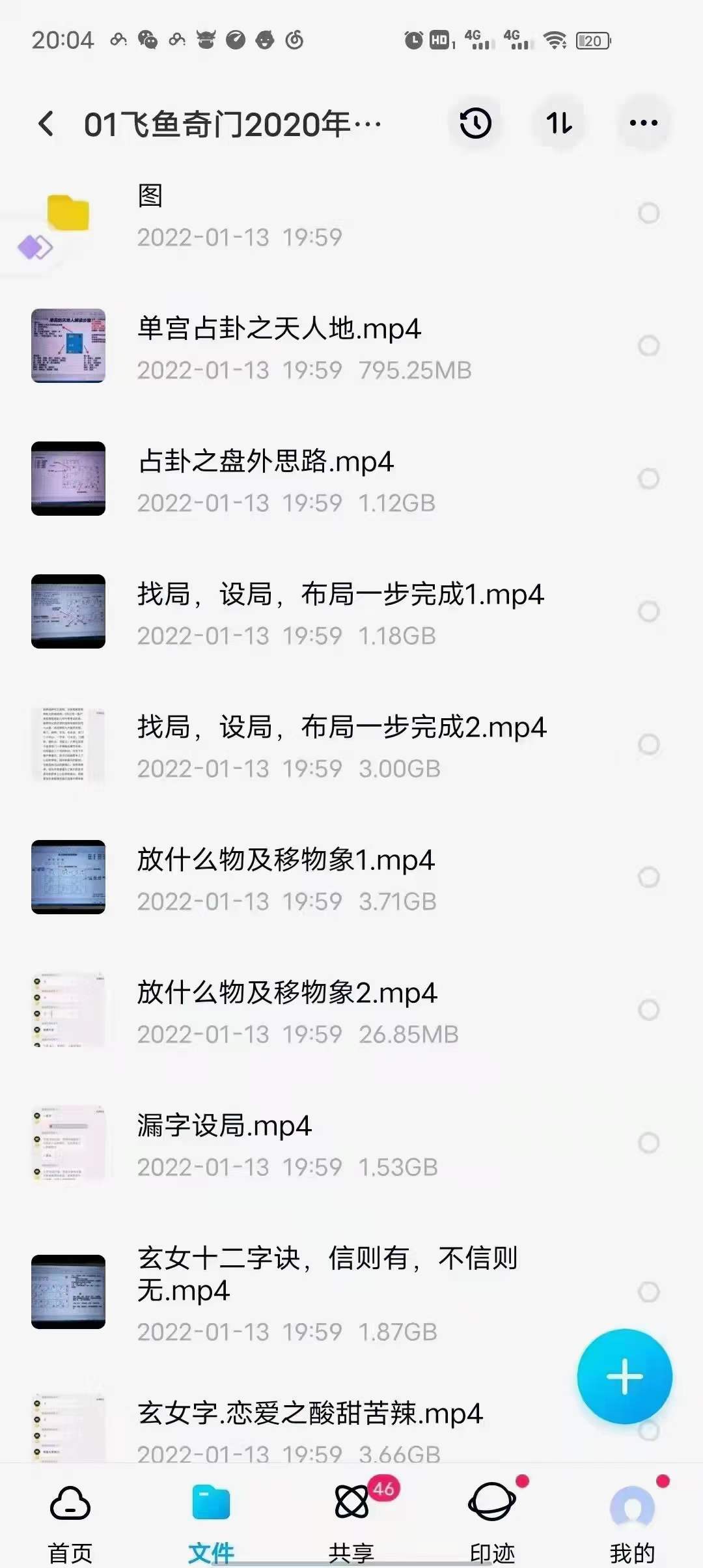This screenshot has height=1568, width=703.
Task: Select the checkbox beside 单宫占卦之天人地.mp4
Action: point(647,344)
